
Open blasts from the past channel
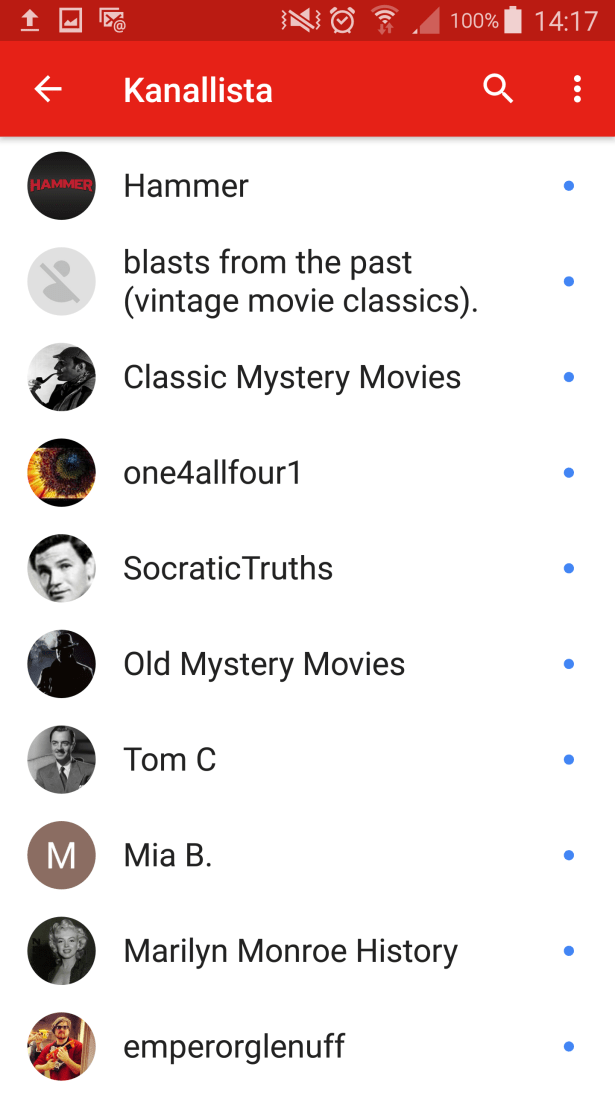[x=300, y=281]
